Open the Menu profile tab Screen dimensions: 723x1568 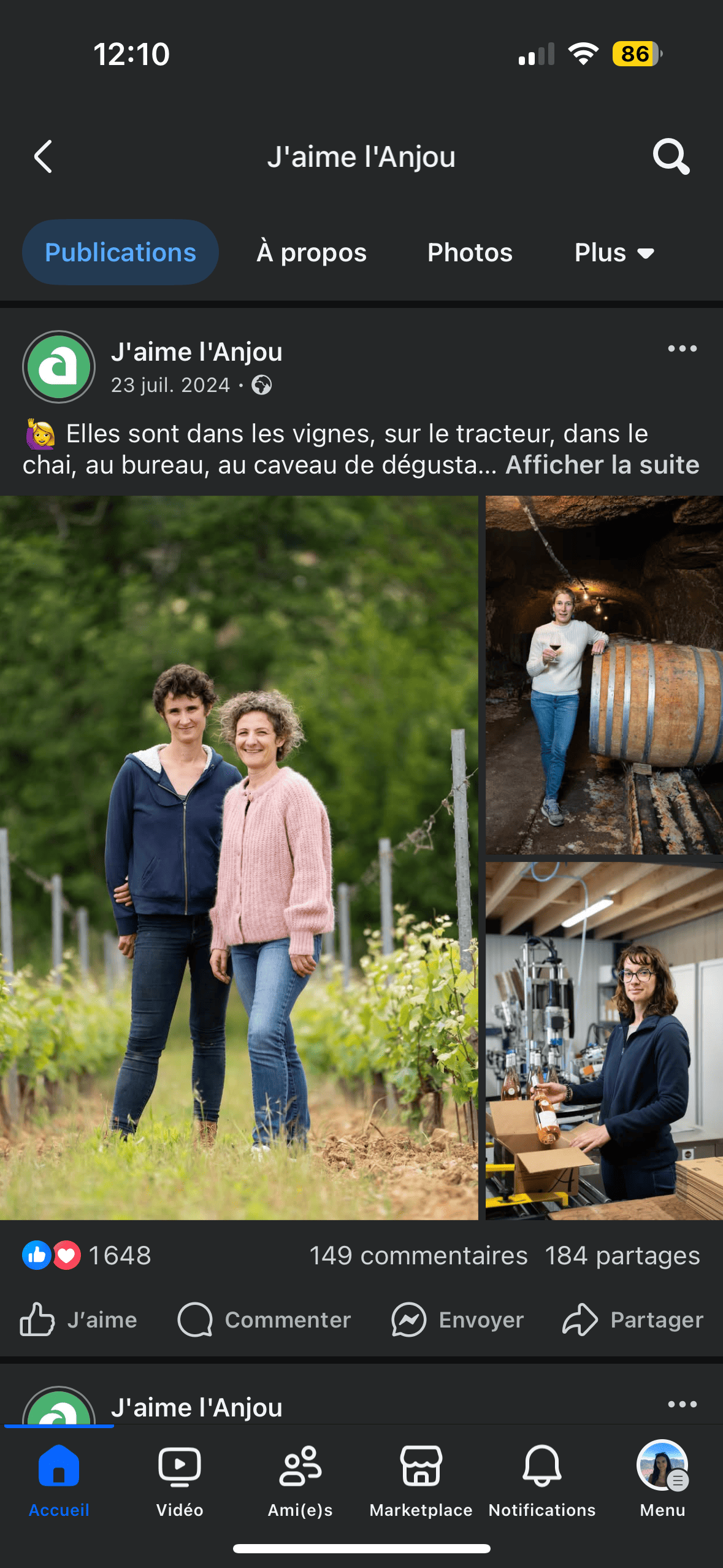[662, 1478]
